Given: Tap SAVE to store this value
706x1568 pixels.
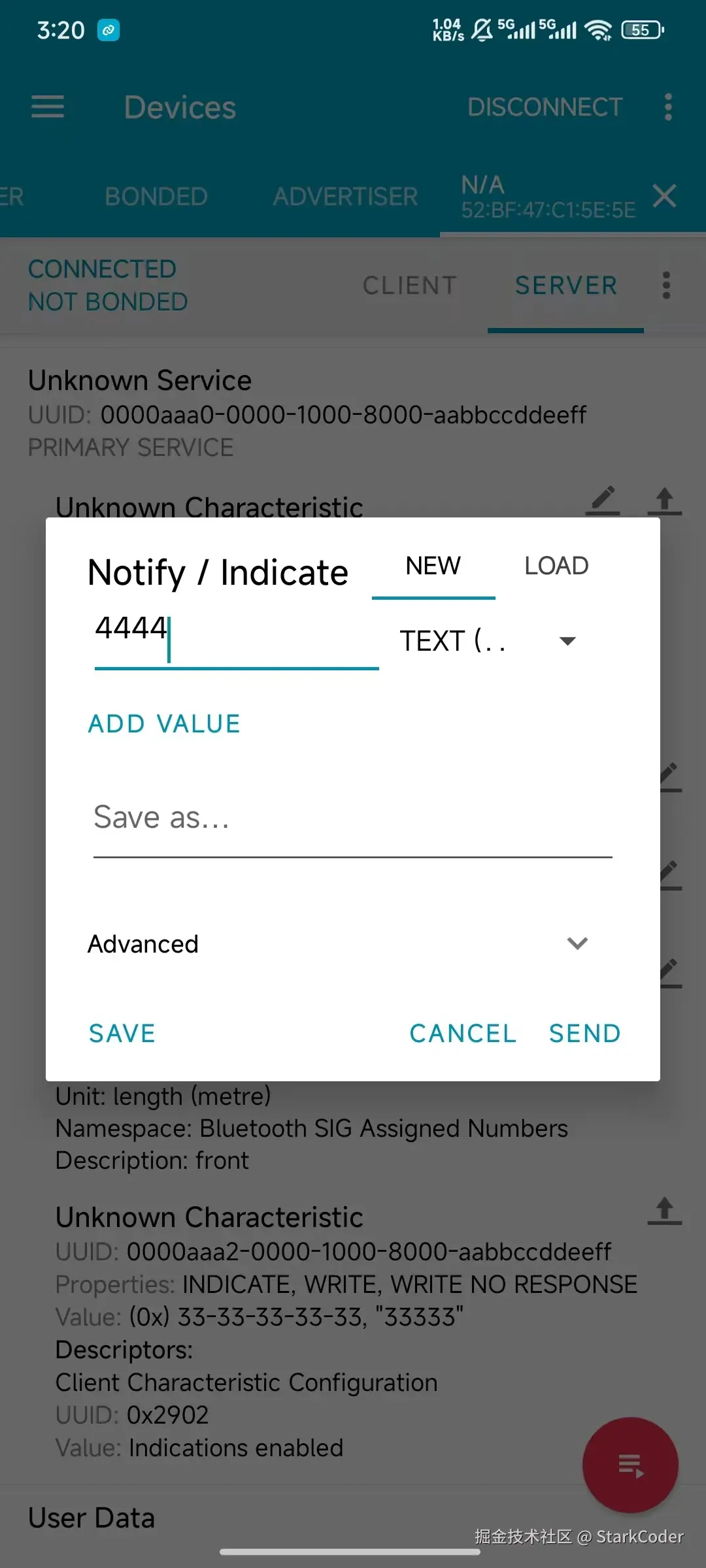Looking at the screenshot, I should (x=122, y=1034).
